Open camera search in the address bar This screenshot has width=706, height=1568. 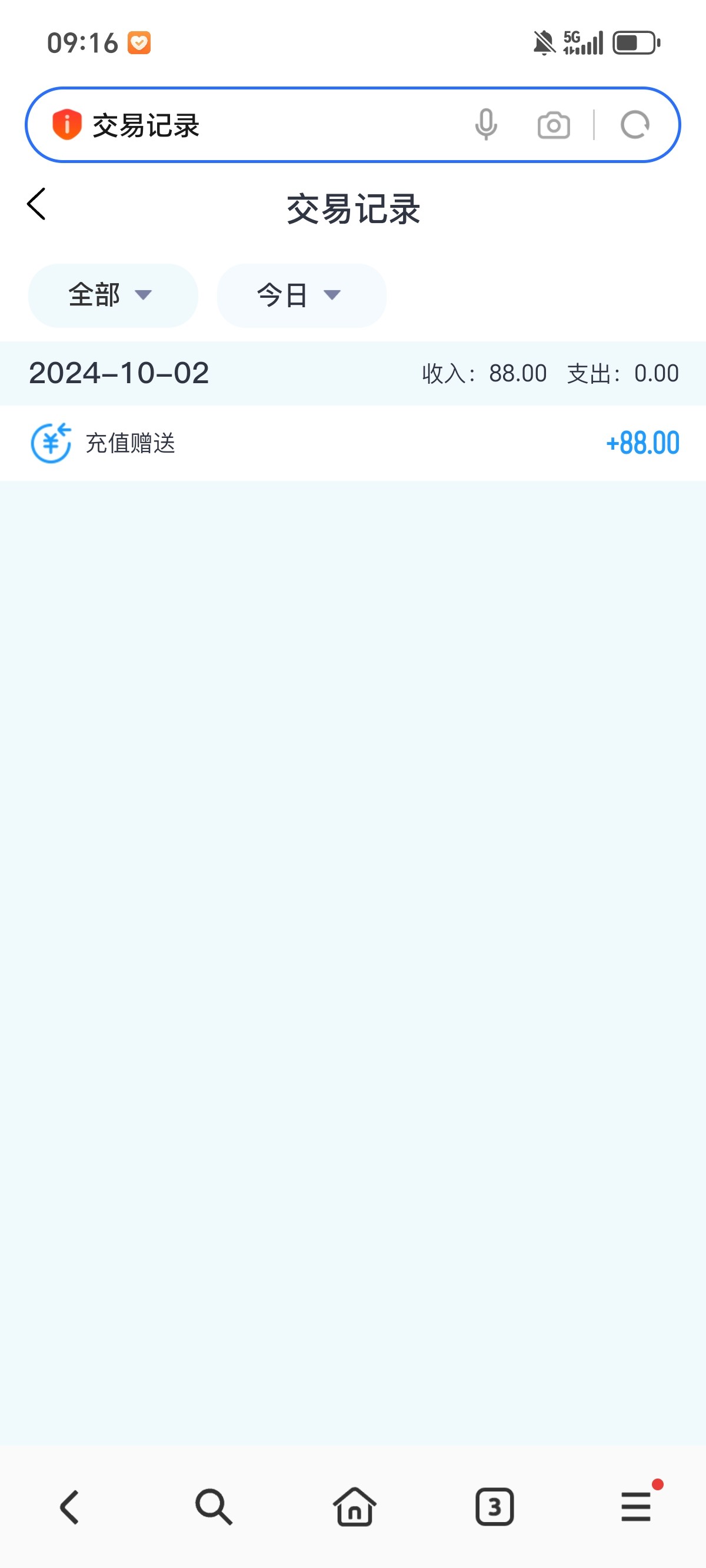[x=553, y=125]
